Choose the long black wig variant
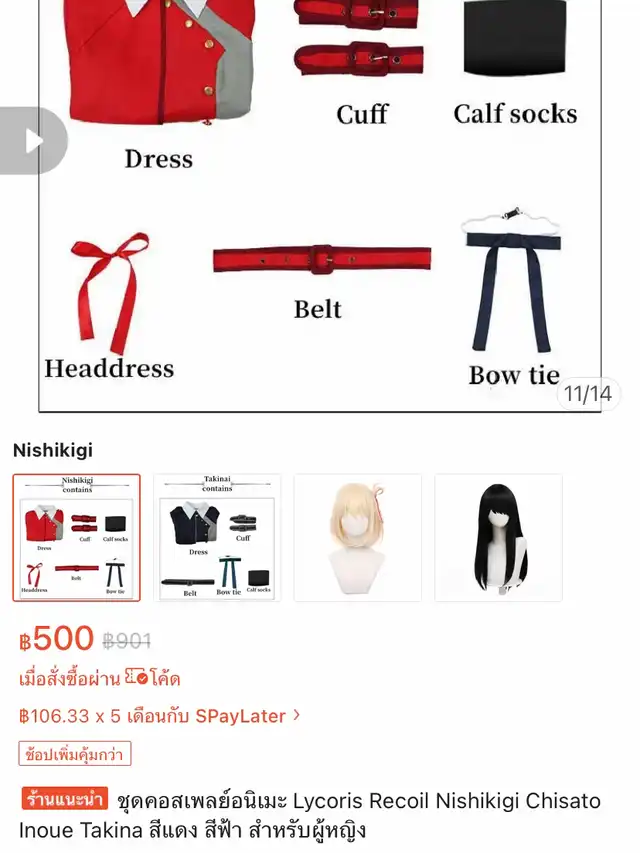Screen dimensions: 640x853 498,538
